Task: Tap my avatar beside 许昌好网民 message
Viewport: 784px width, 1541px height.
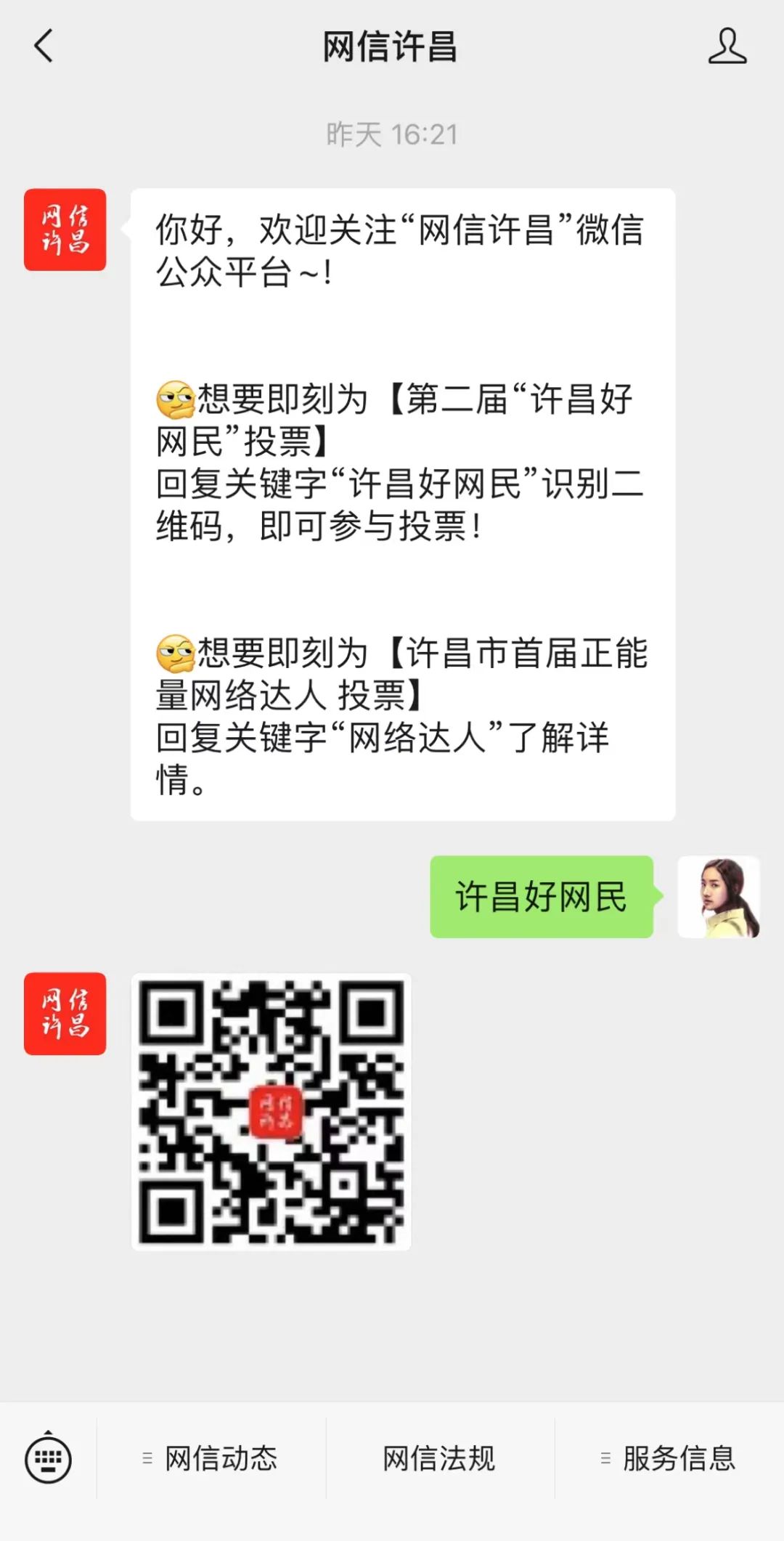Action: 719,897
